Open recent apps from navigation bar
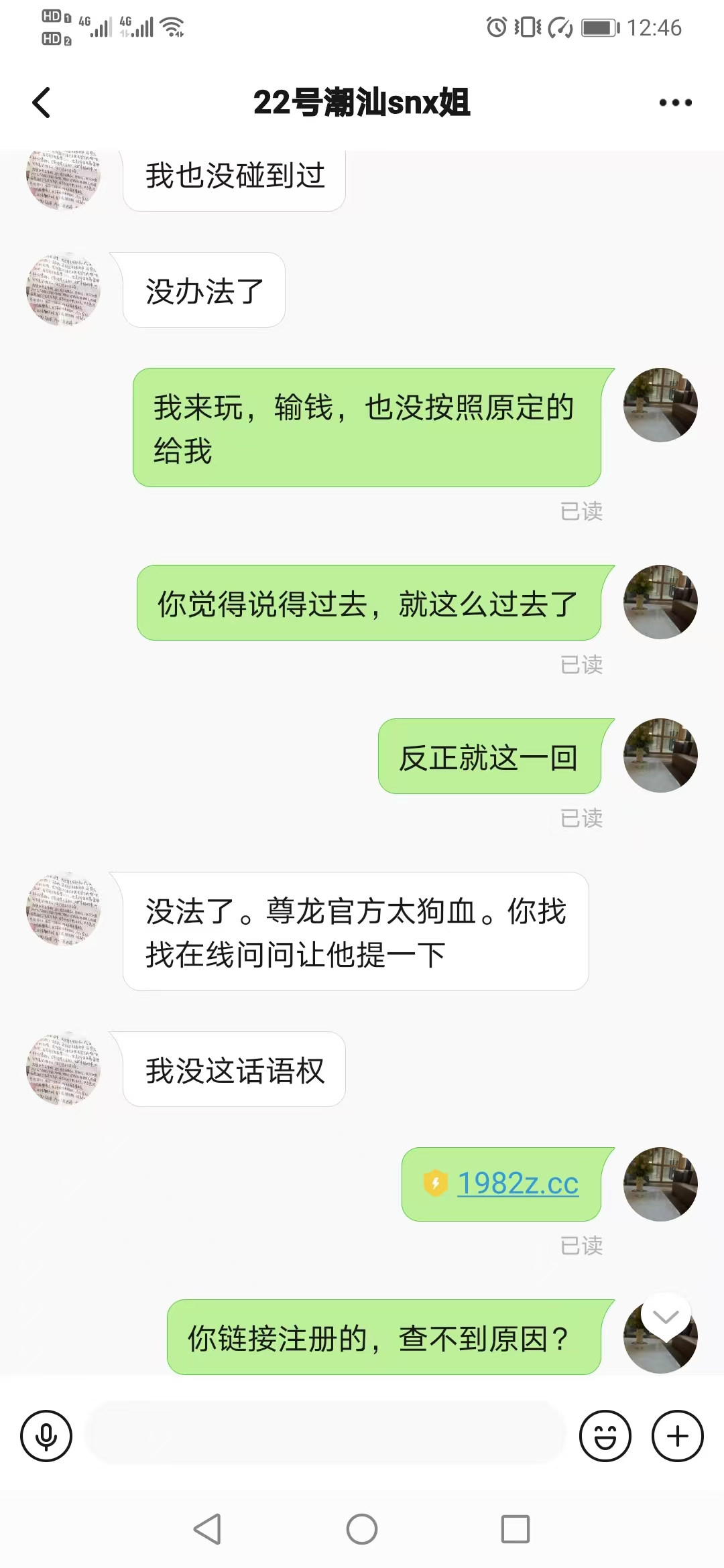 pyautogui.click(x=516, y=1529)
